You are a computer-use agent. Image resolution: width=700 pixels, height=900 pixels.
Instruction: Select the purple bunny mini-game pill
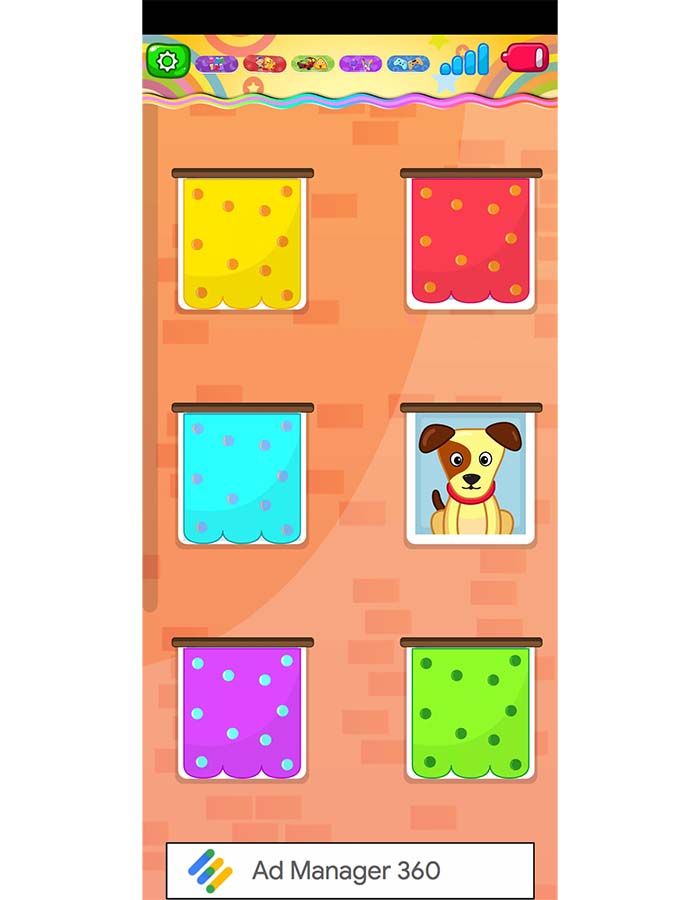360,64
